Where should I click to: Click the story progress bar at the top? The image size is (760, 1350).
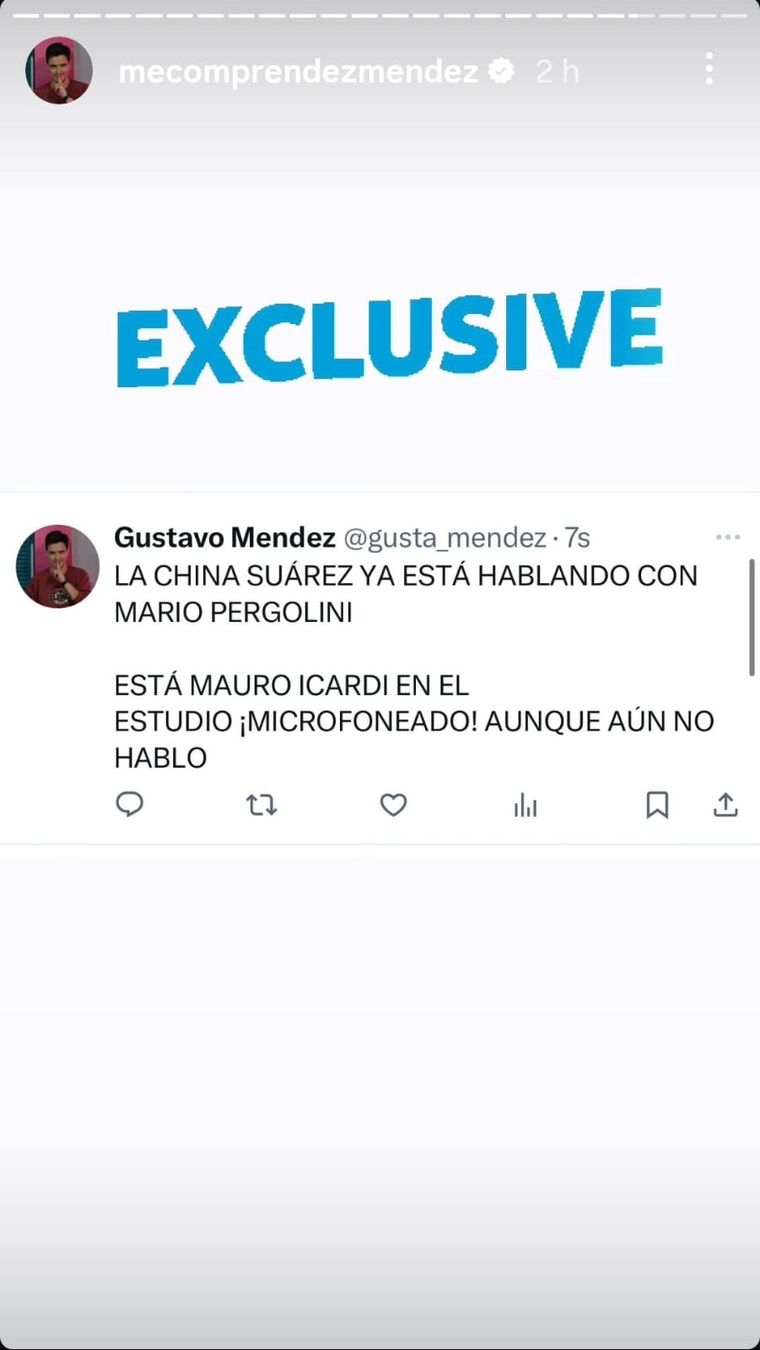coord(380,14)
